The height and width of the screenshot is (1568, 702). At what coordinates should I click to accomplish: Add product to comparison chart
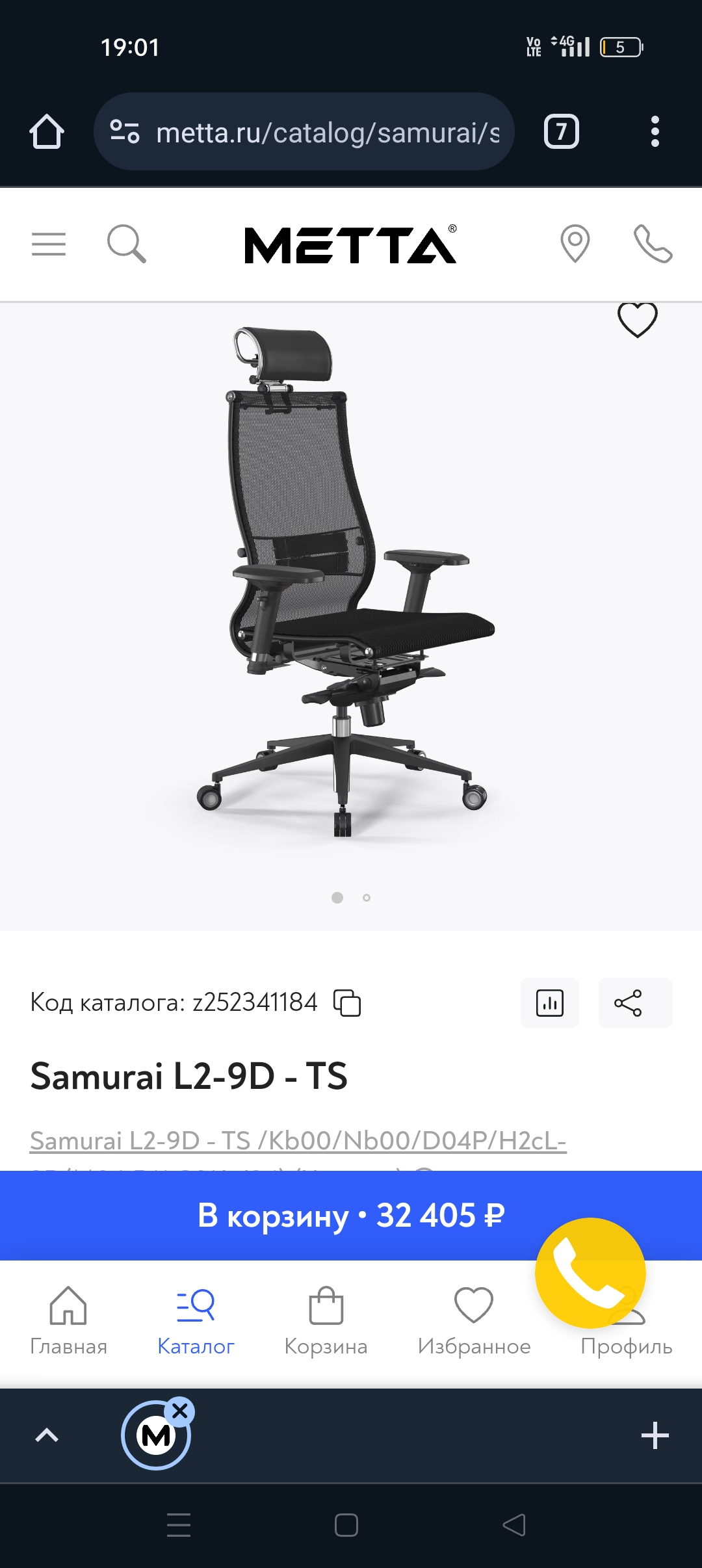click(550, 1003)
